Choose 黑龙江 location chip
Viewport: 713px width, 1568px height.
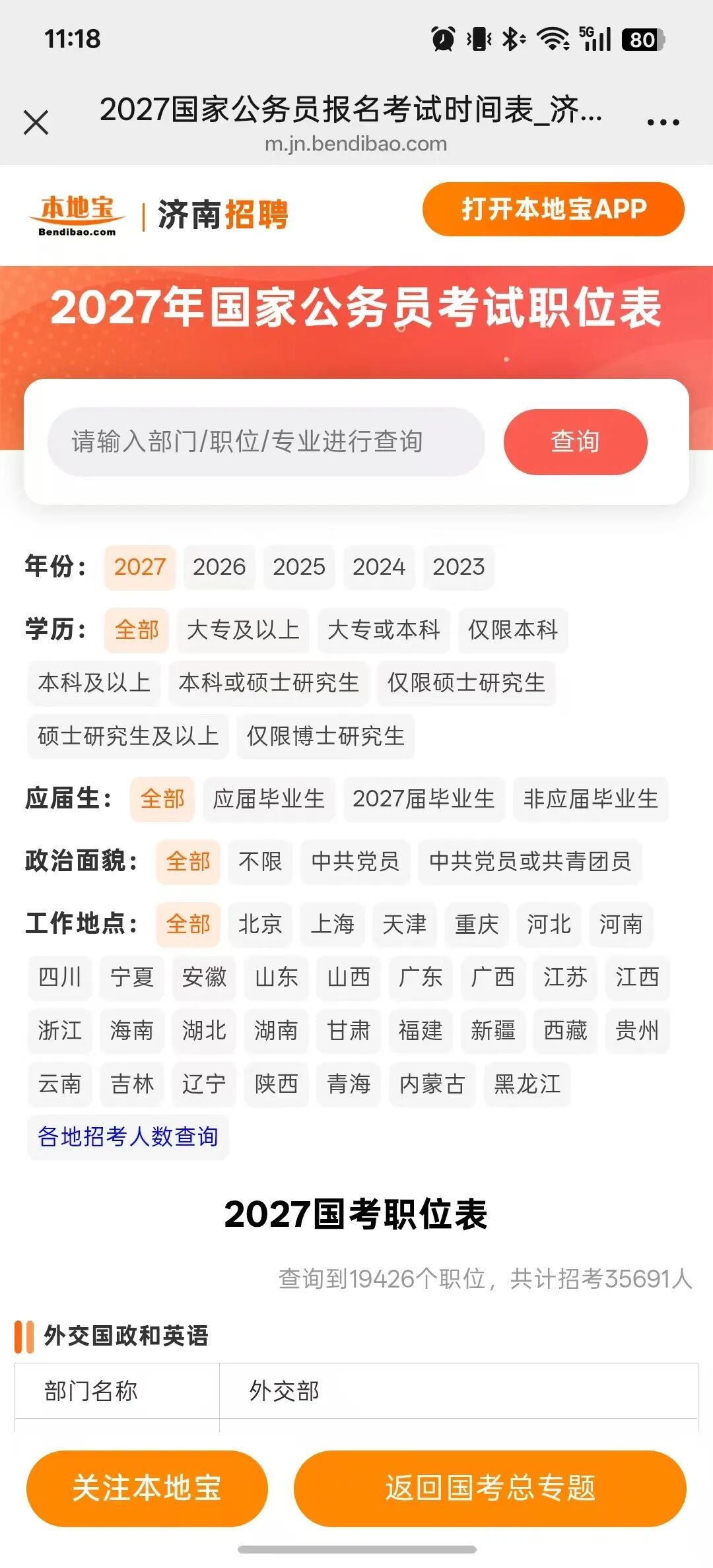(527, 1084)
